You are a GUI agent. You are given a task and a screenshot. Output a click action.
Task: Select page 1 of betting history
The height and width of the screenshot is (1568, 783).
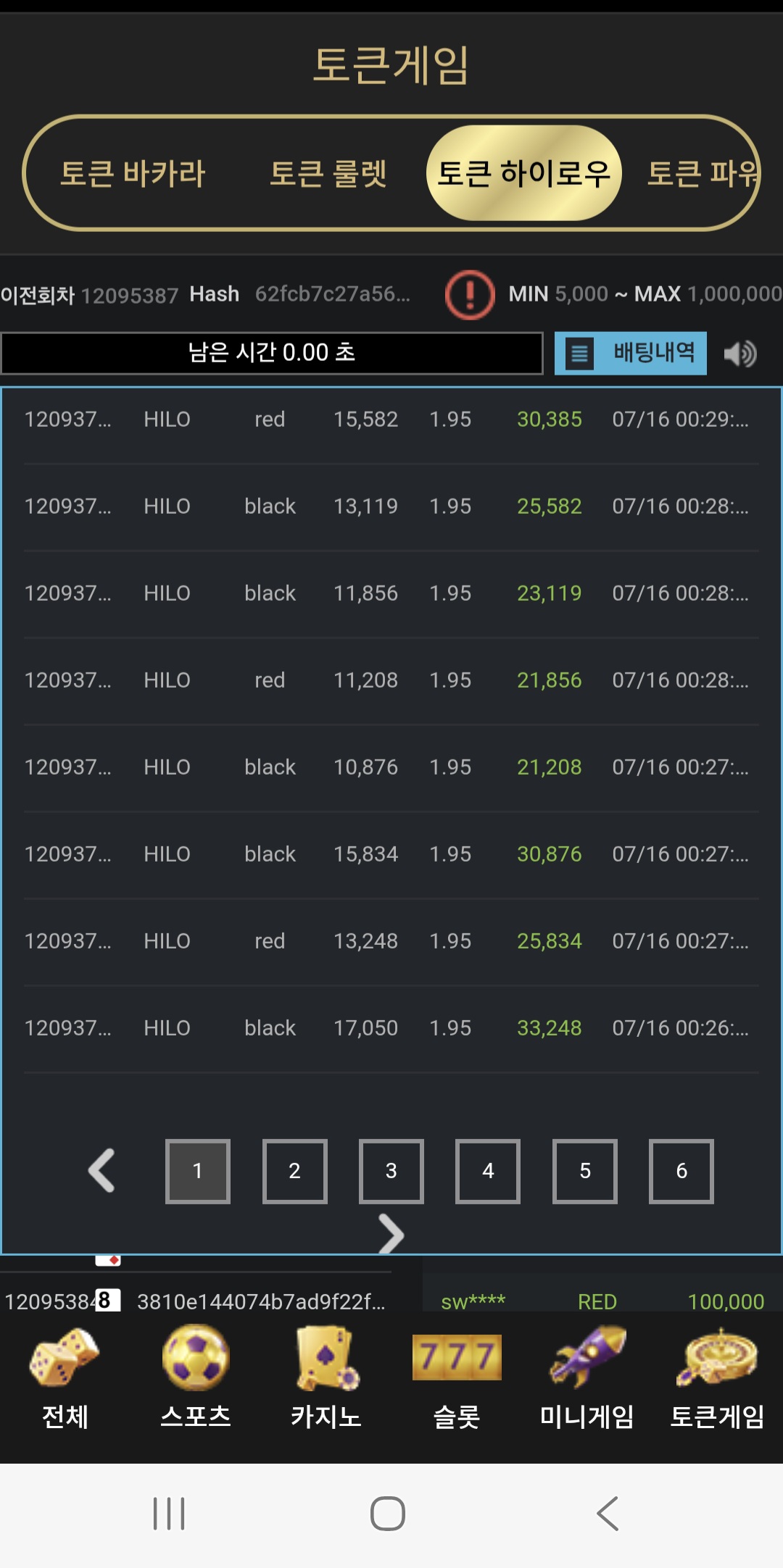[x=198, y=1171]
